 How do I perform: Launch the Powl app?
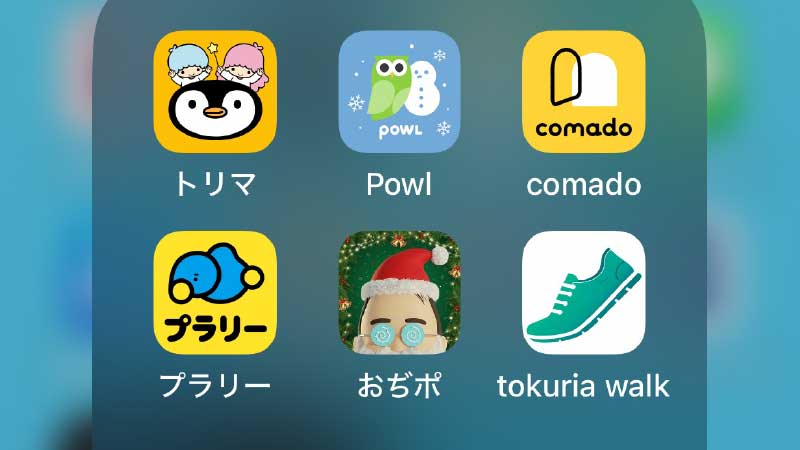(400, 92)
